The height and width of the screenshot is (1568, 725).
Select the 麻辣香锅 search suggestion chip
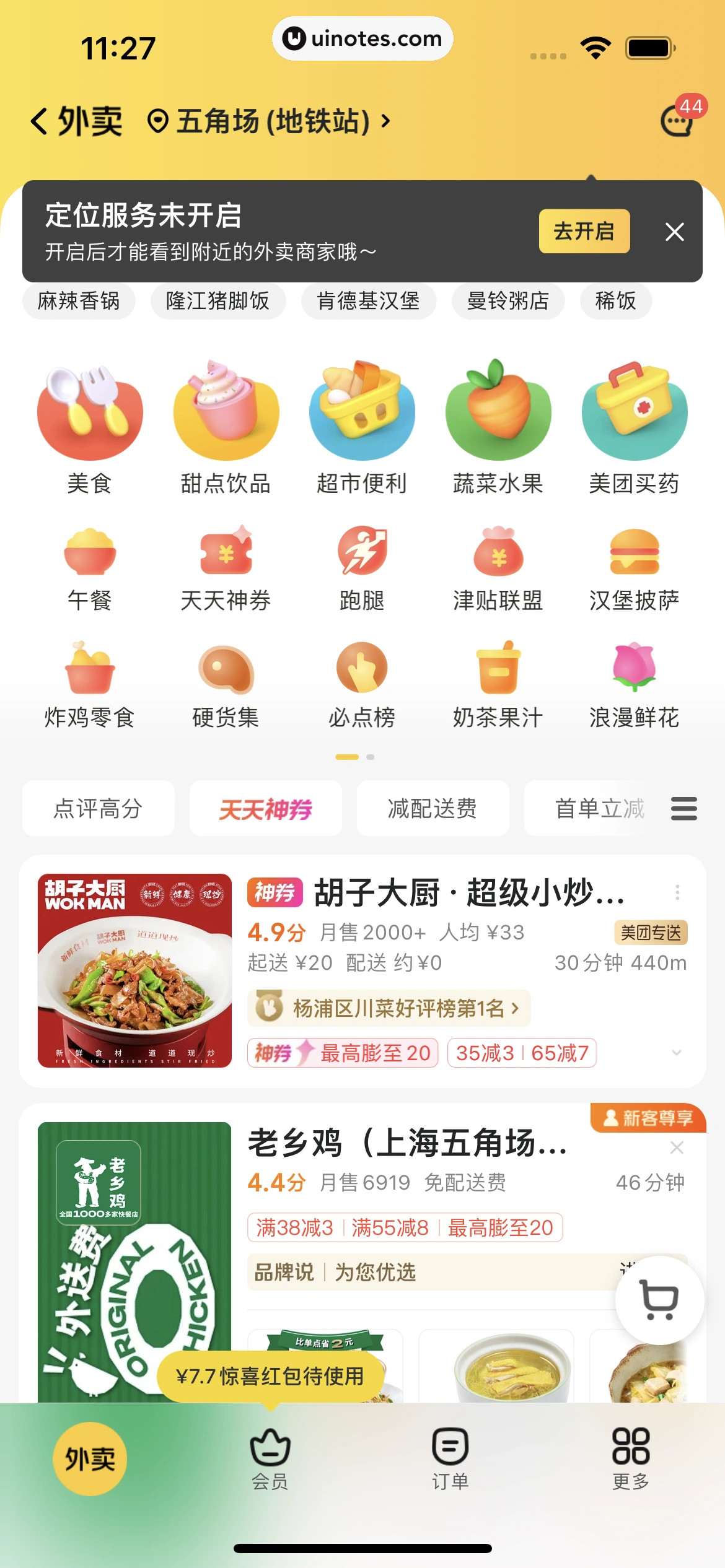[79, 302]
